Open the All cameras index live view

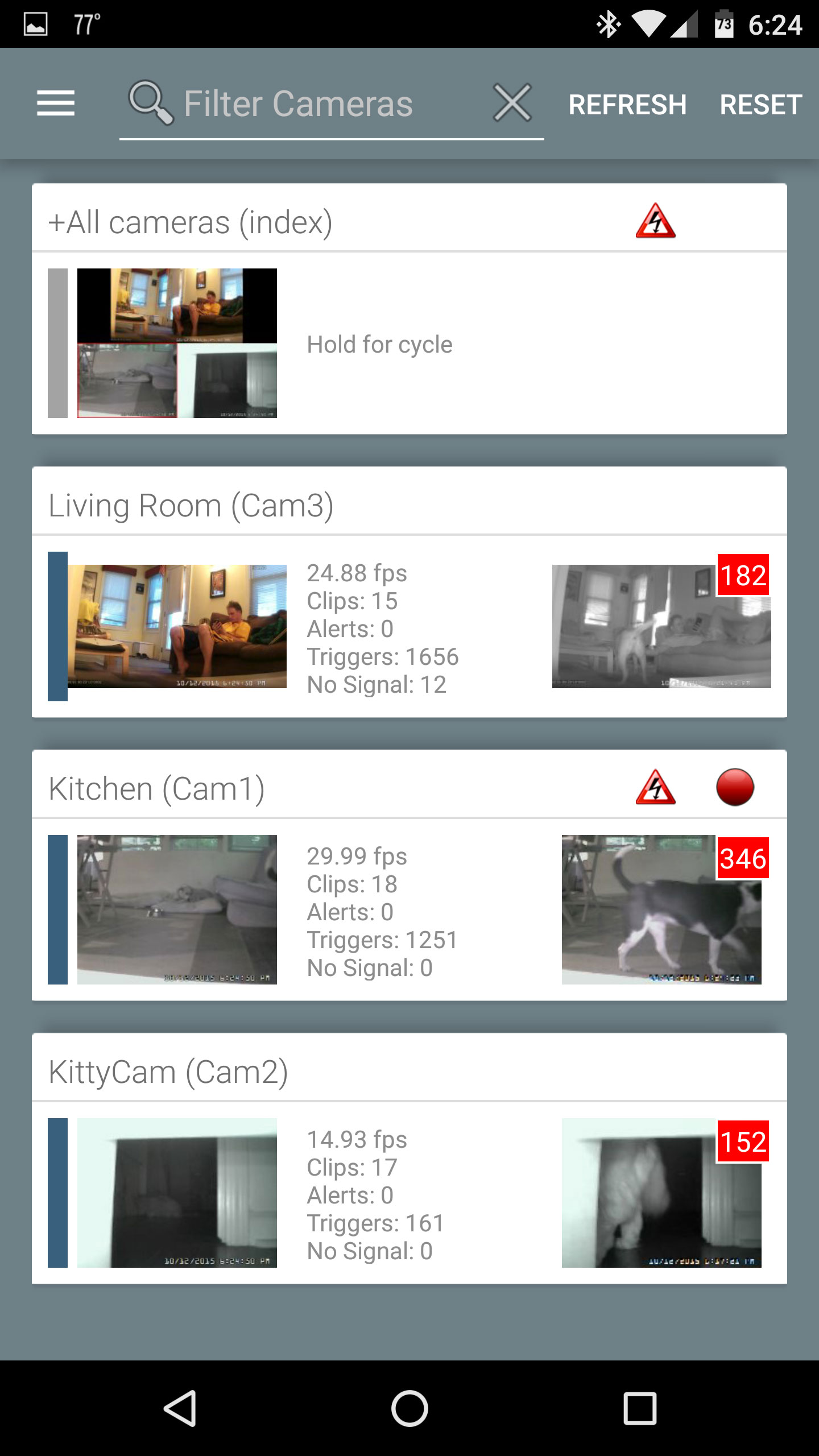pos(177,343)
